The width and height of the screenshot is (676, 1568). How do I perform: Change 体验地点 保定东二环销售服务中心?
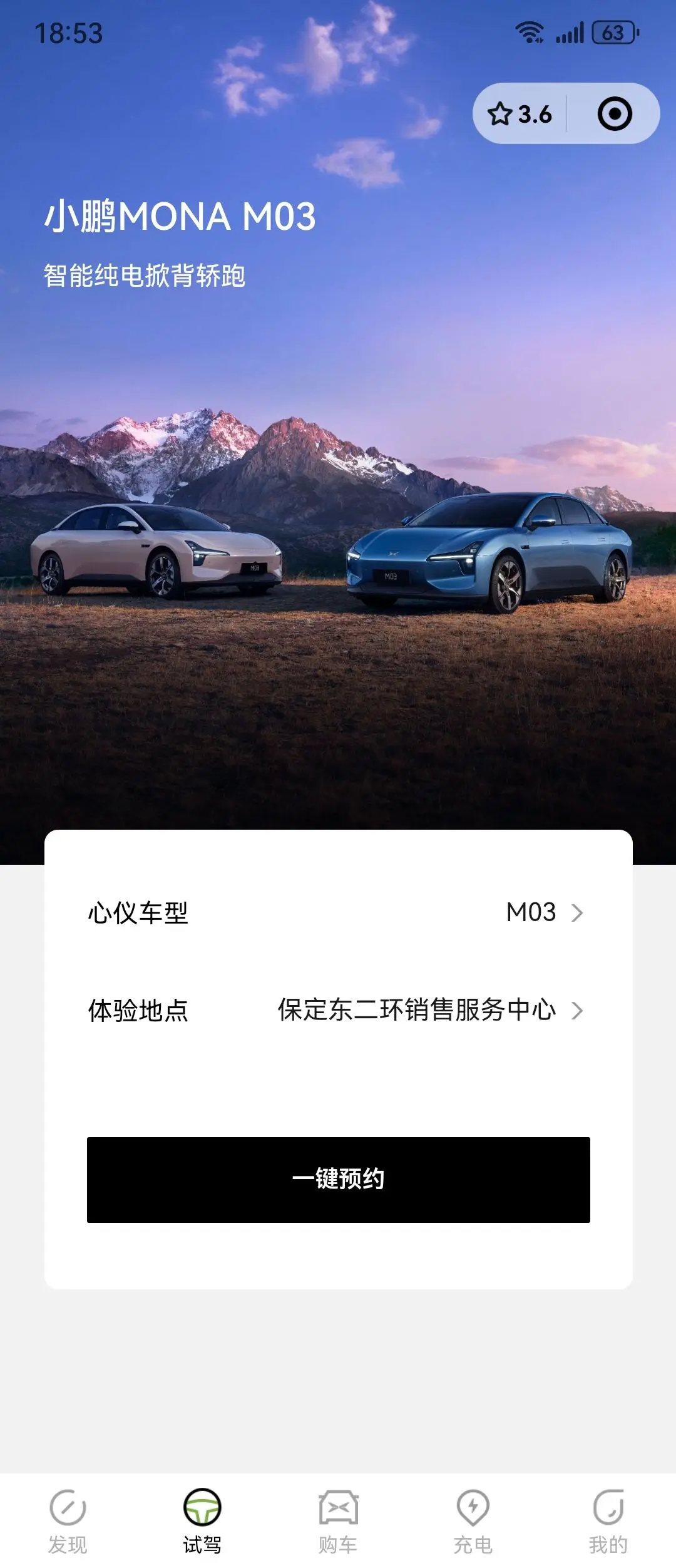[x=338, y=1010]
